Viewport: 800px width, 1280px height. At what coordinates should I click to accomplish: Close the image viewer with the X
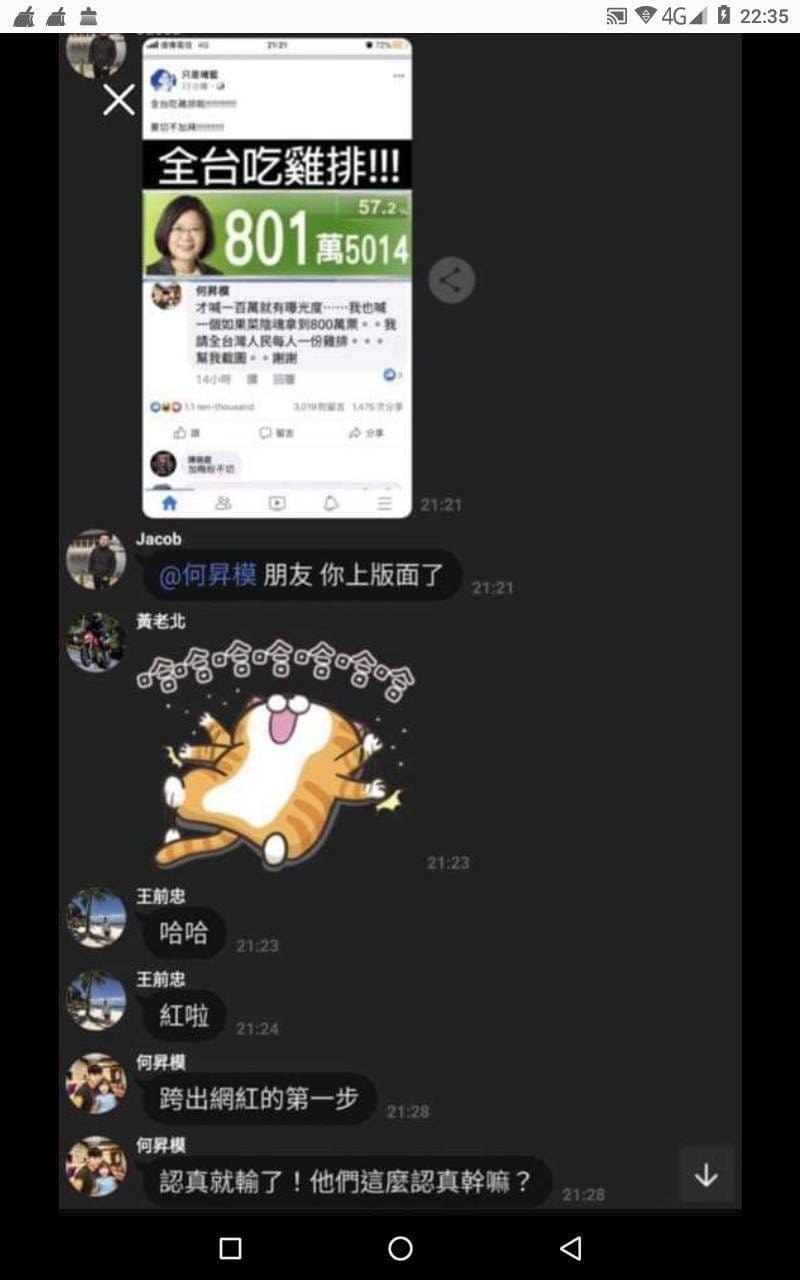119,99
